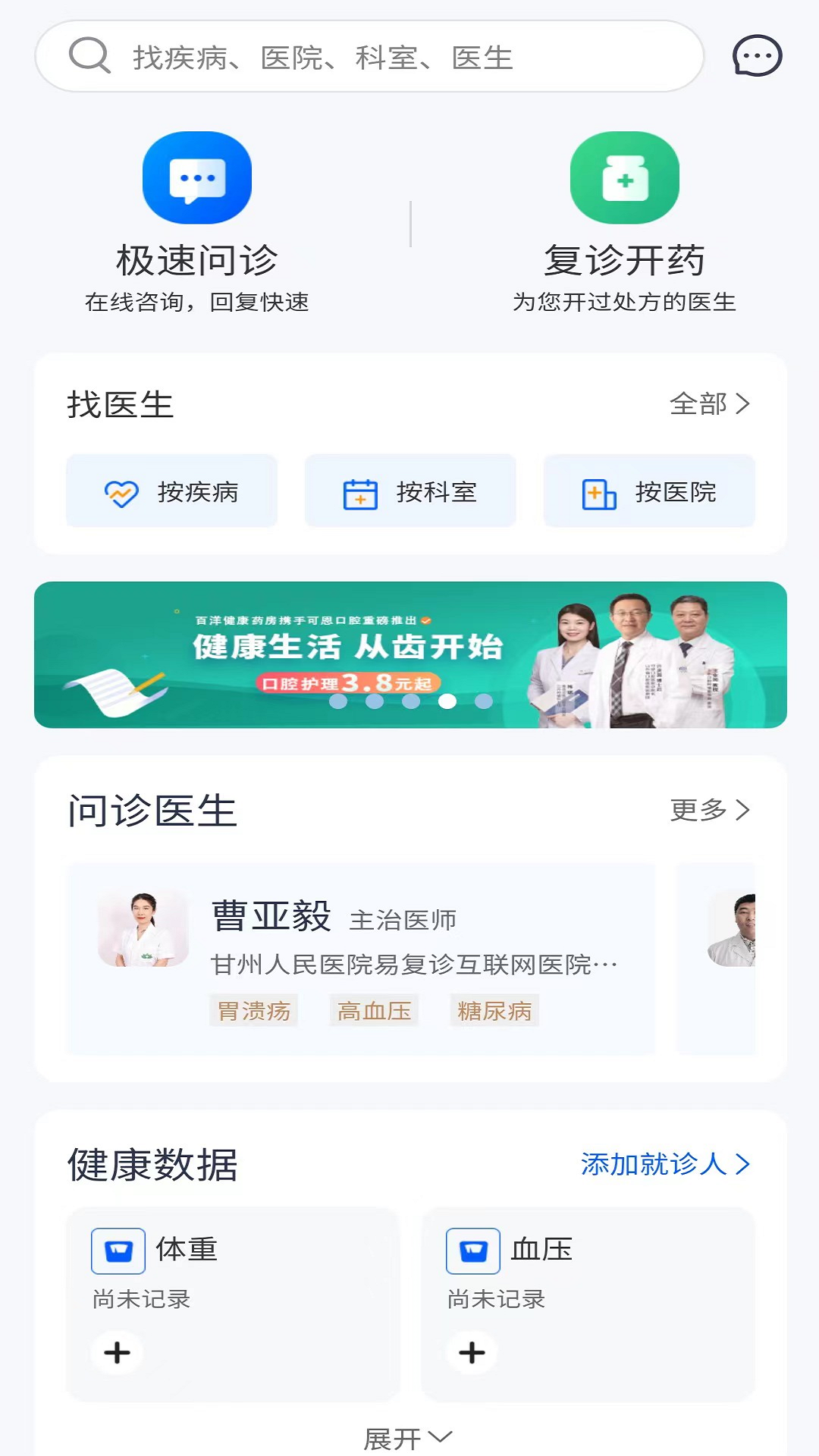
Task: Open 全部 to view all doctors
Action: [x=708, y=404]
